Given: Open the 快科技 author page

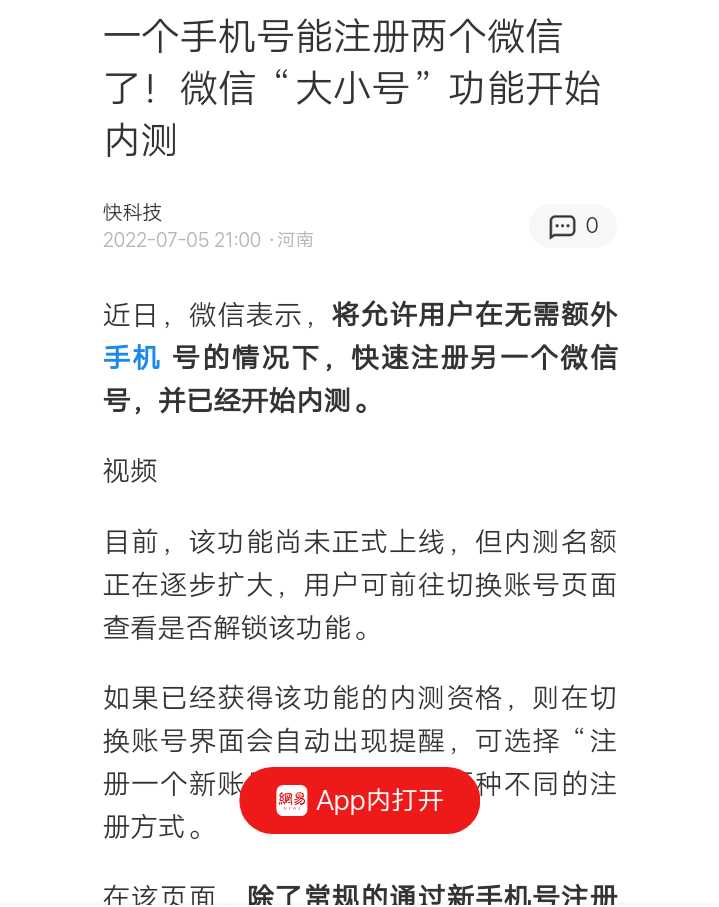Looking at the screenshot, I should coord(133,212).
